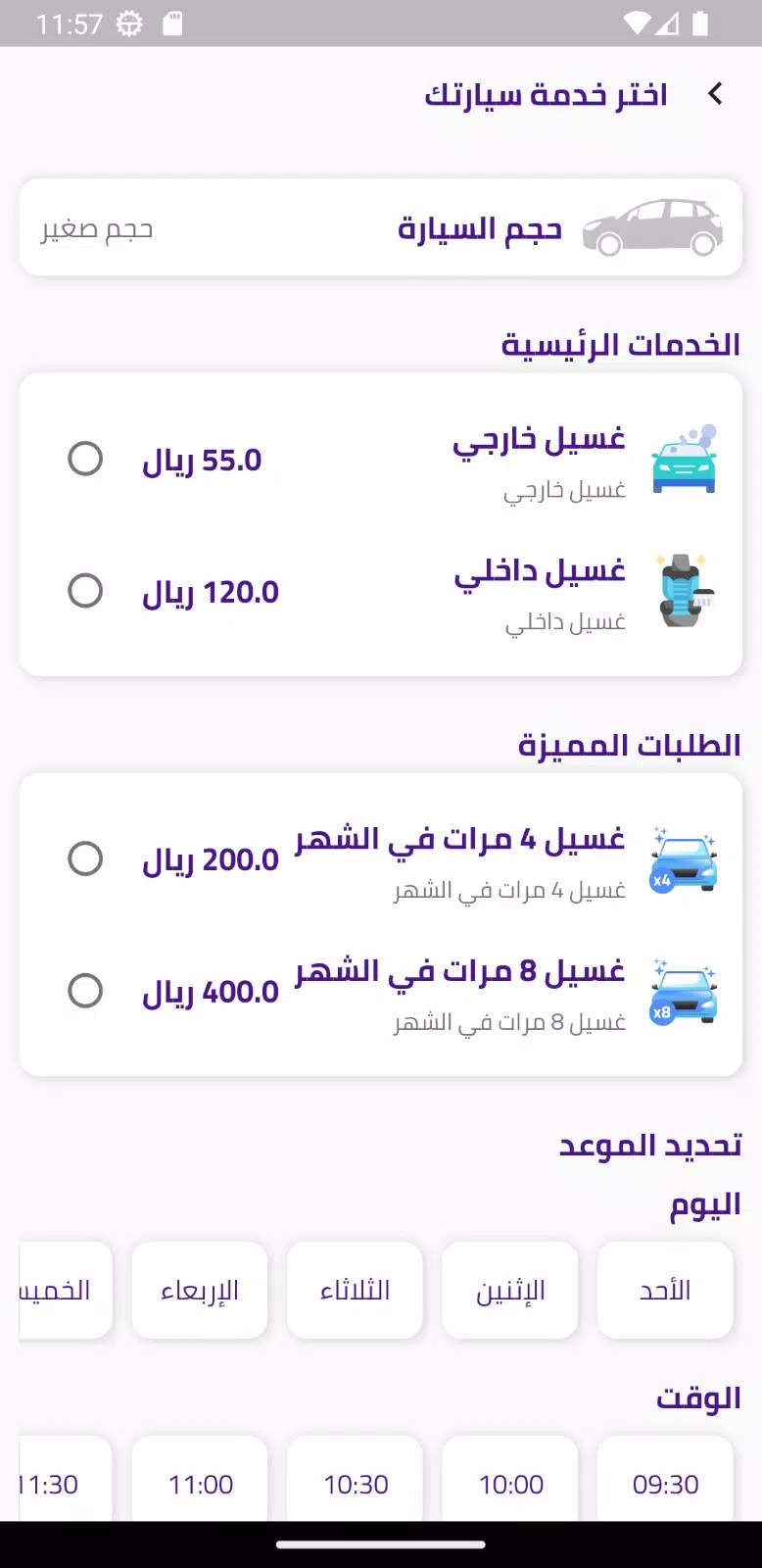The width and height of the screenshot is (762, 1568).
Task: Open the حجم السيارة car size selector
Action: 381,228
